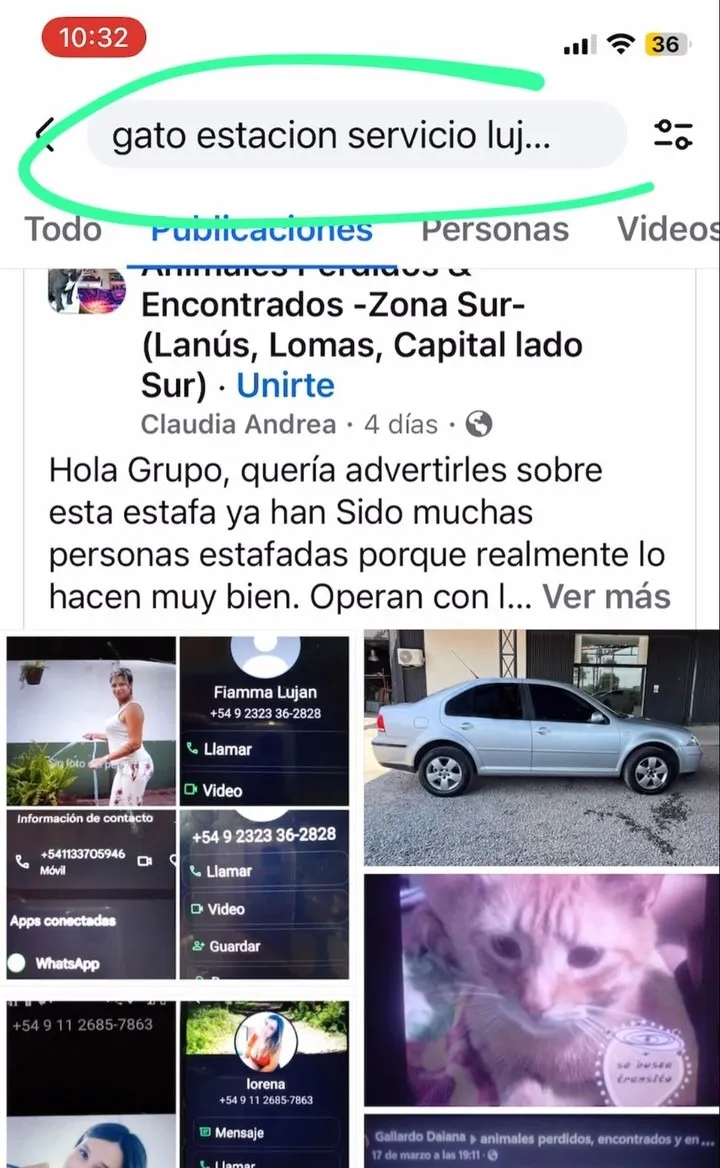
Task: Open the Fiamma Lujan contact screenshot
Action: 264,720
